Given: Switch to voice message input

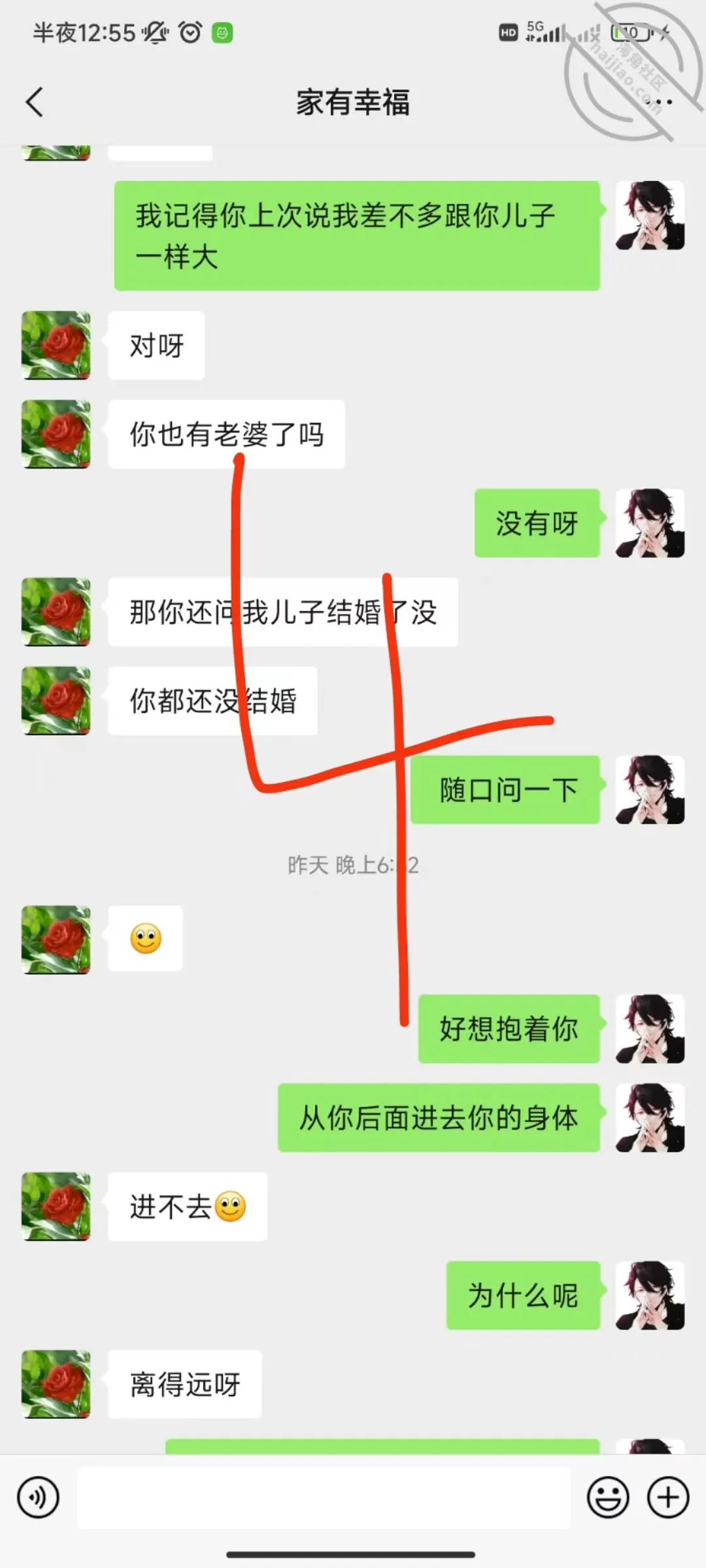Looking at the screenshot, I should (x=39, y=1497).
